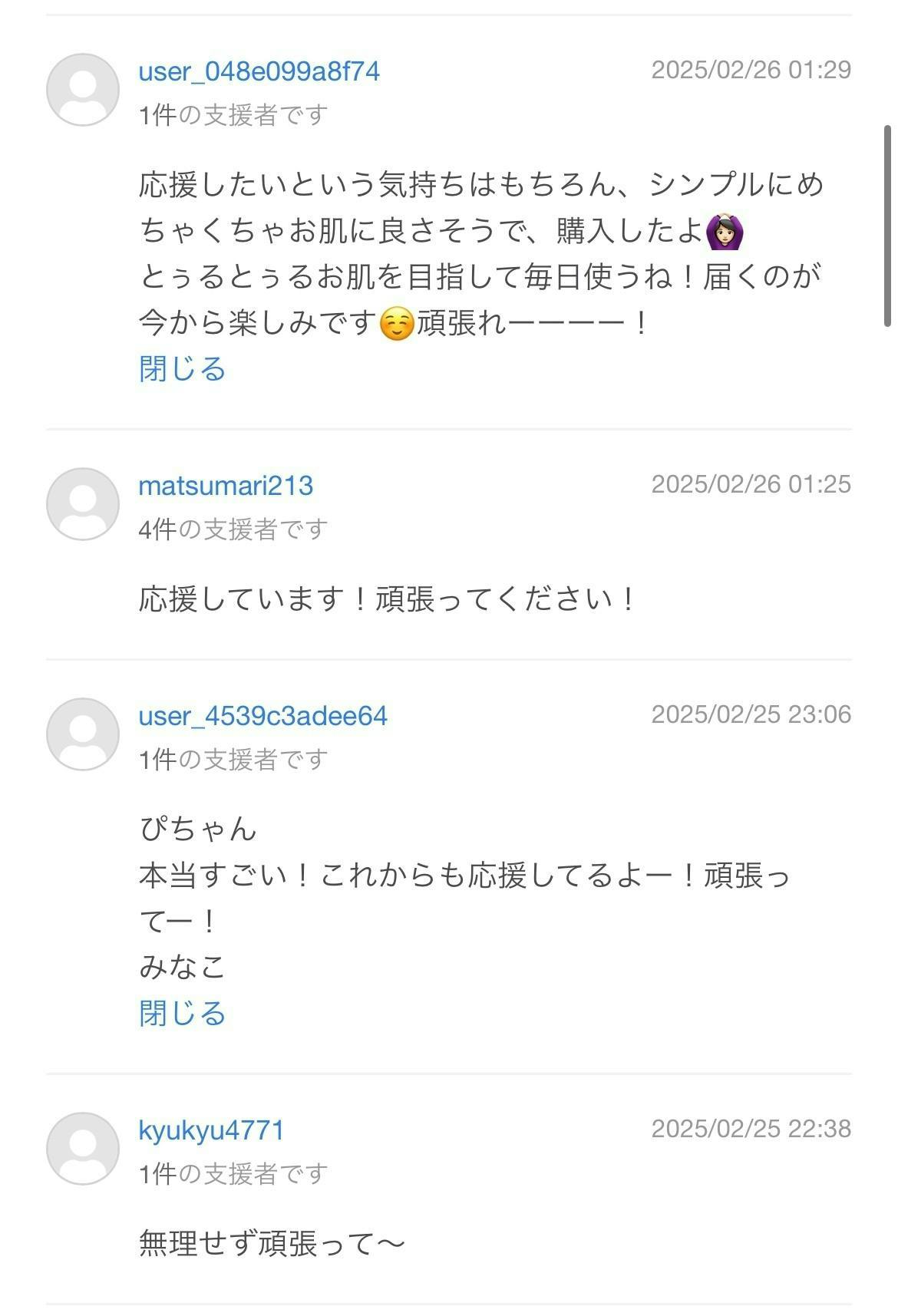Tap kyukyu4771's avatar icon

pos(83,1149)
